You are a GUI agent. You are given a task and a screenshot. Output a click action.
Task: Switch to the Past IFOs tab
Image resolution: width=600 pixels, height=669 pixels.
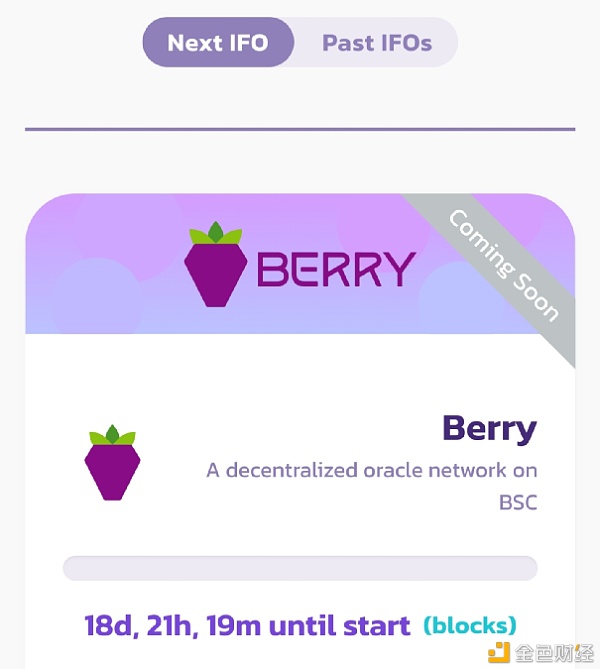coord(376,43)
